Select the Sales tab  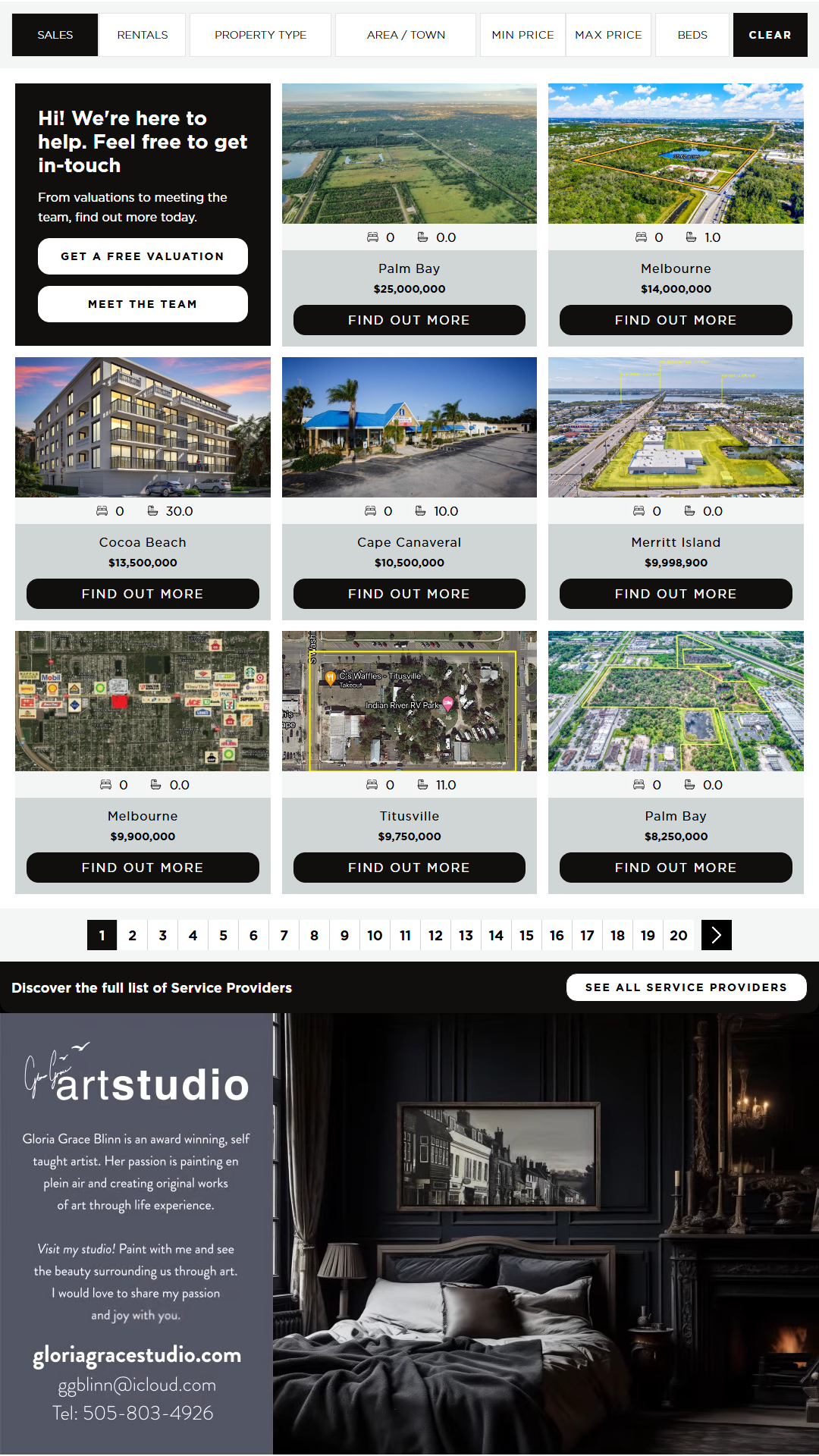55,35
